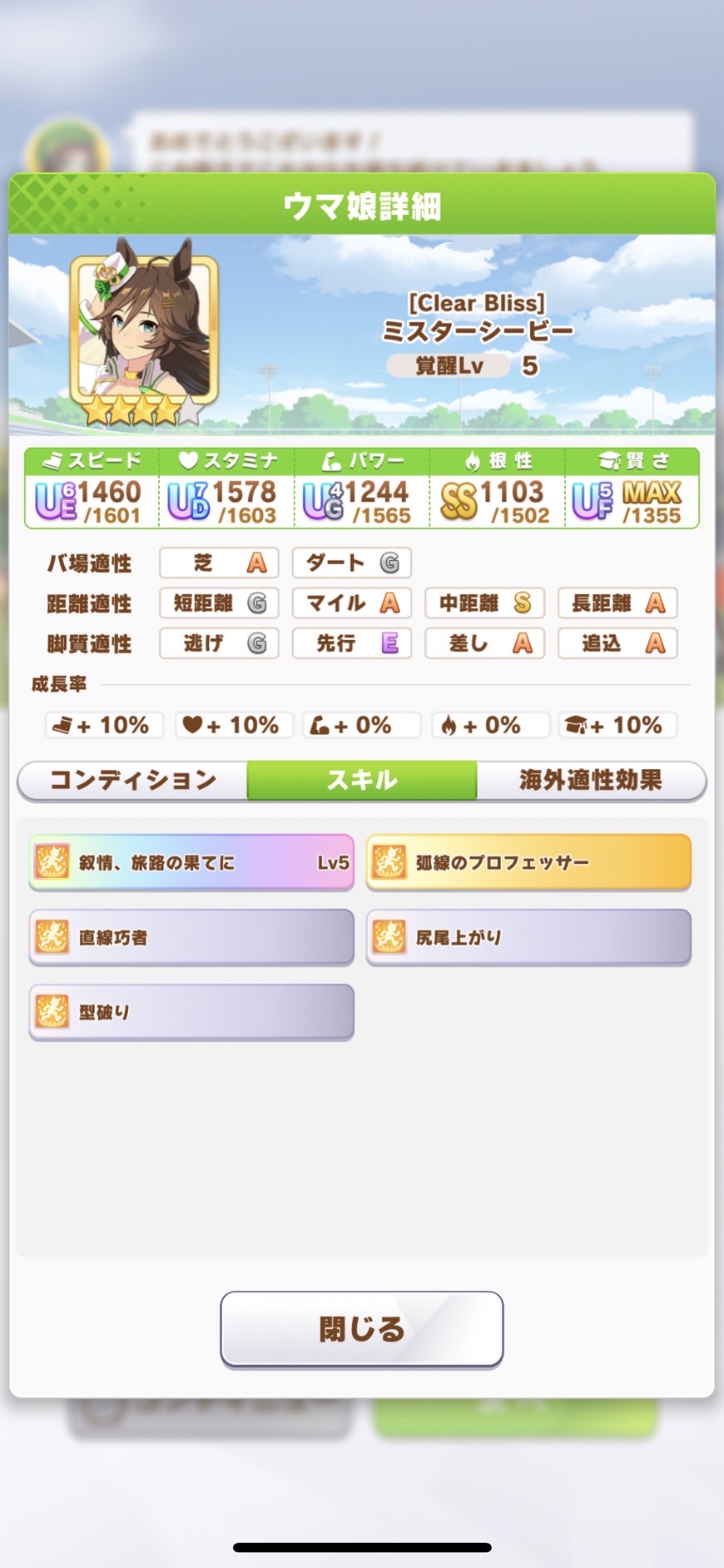The image size is (724, 1568).
Task: Tap the 直線巧者 skill
Action: 191,937
